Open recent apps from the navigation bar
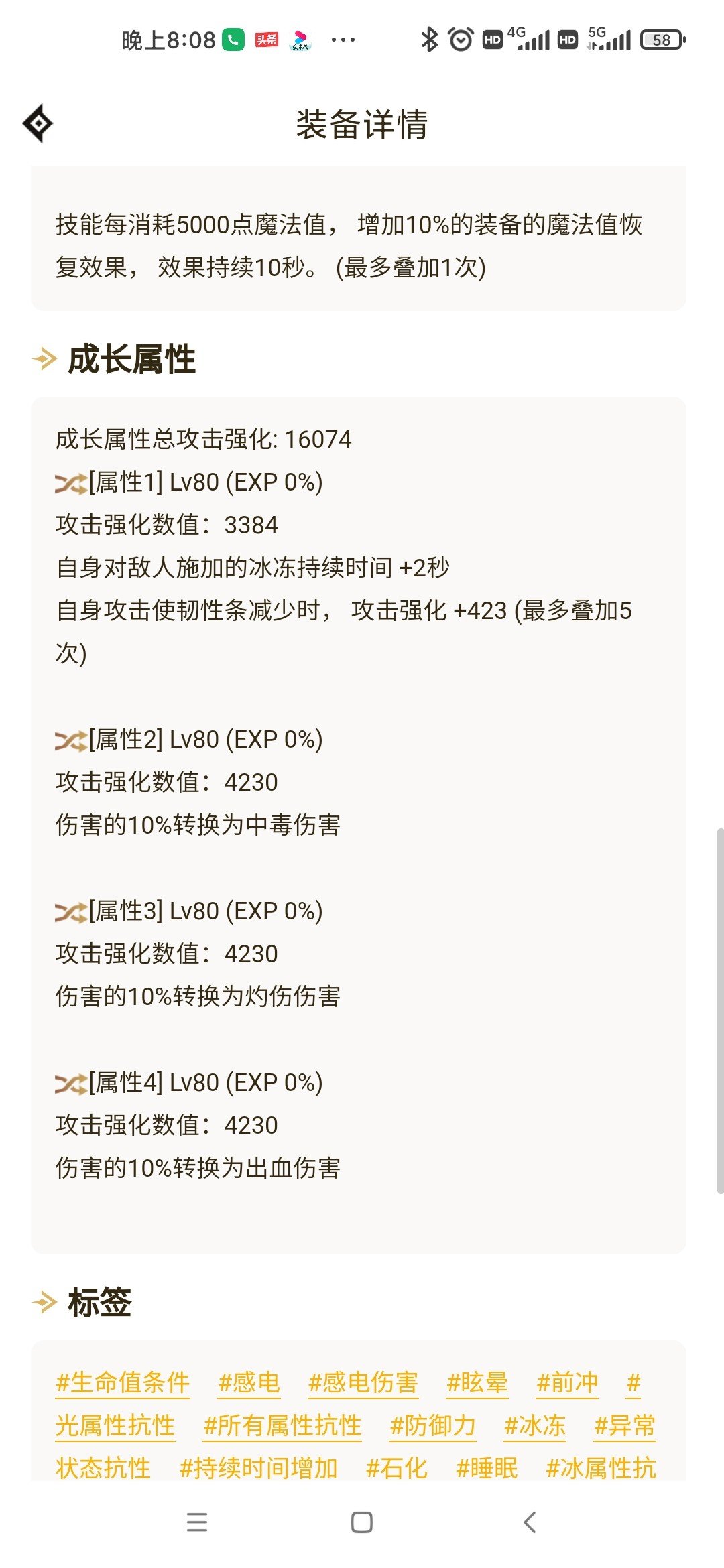Image resolution: width=724 pixels, height=1568 pixels. [196, 1522]
